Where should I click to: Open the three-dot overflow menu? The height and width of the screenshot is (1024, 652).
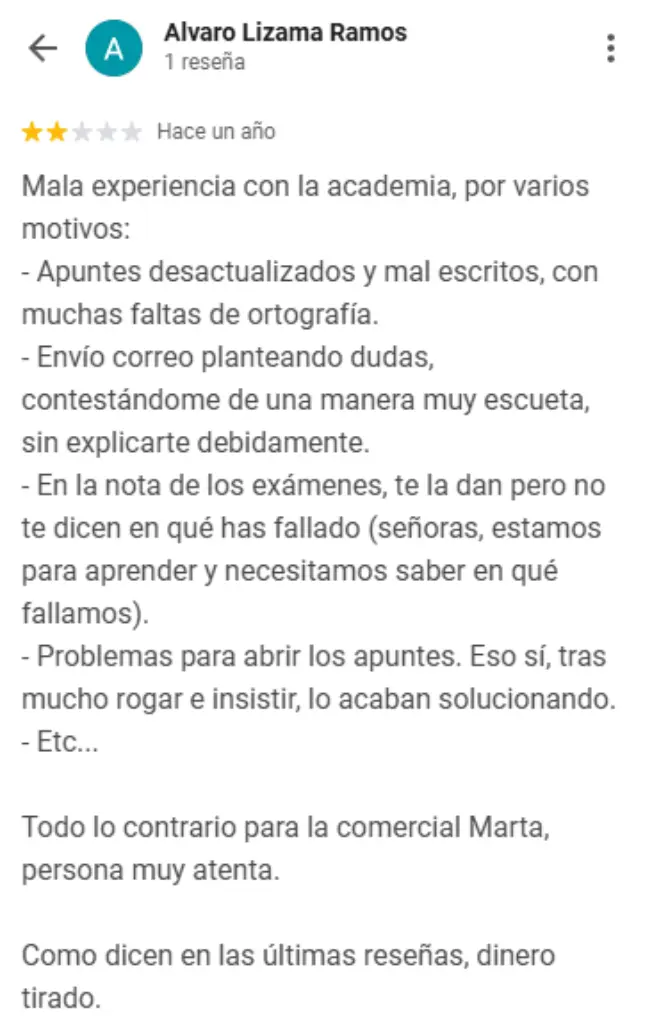(x=610, y=48)
